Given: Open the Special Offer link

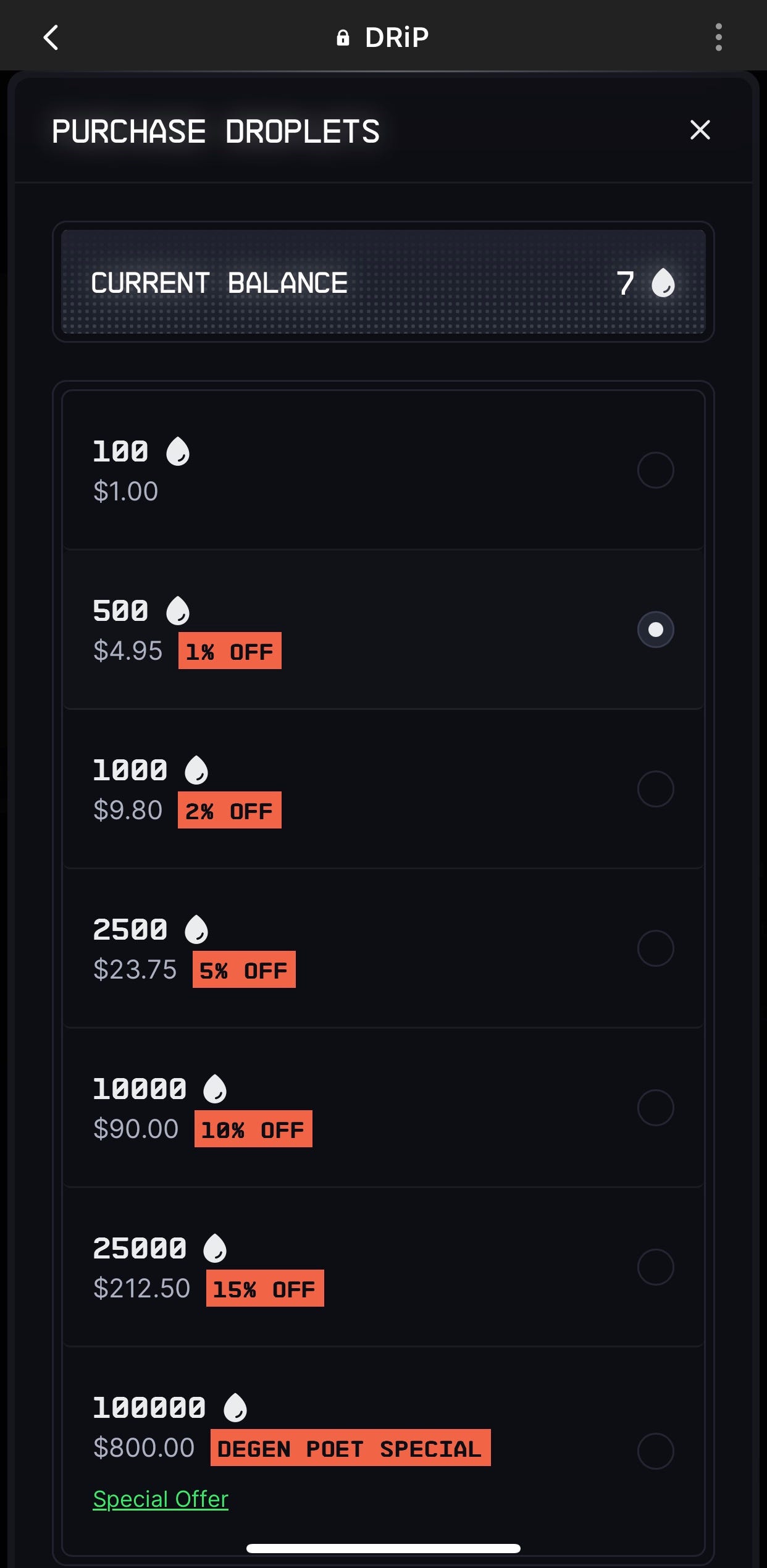Looking at the screenshot, I should click(161, 1499).
